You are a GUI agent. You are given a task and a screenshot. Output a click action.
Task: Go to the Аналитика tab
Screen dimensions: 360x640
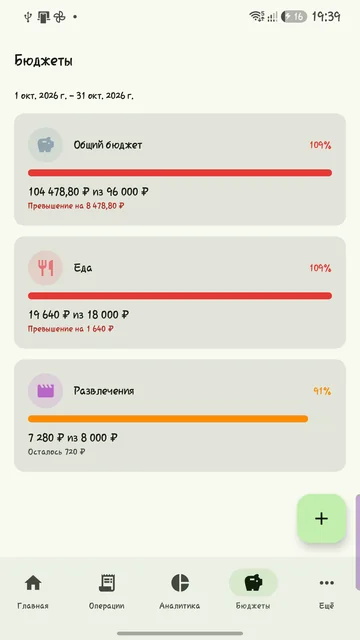pos(180,591)
